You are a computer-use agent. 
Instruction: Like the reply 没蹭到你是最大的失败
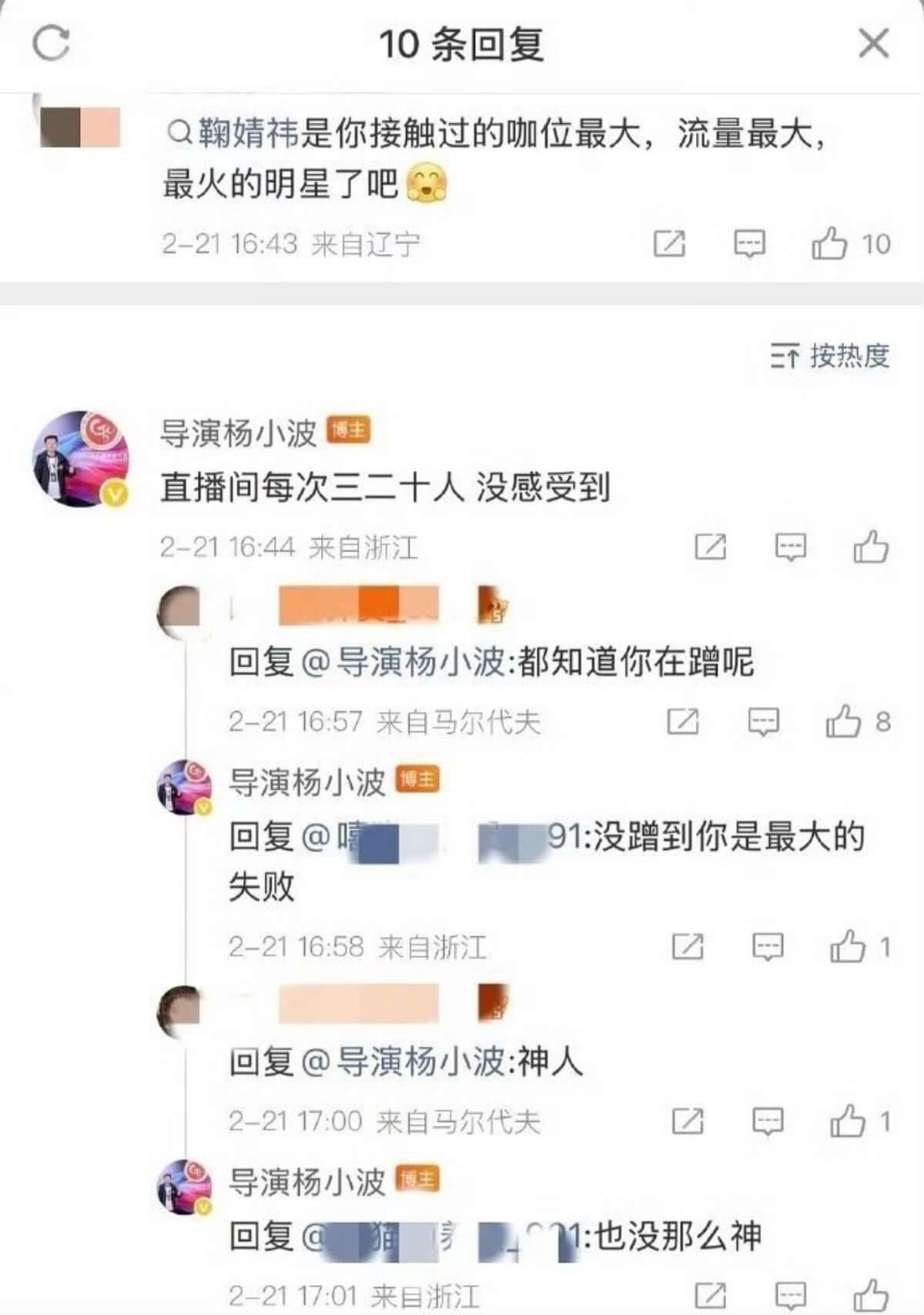pyautogui.click(x=847, y=946)
